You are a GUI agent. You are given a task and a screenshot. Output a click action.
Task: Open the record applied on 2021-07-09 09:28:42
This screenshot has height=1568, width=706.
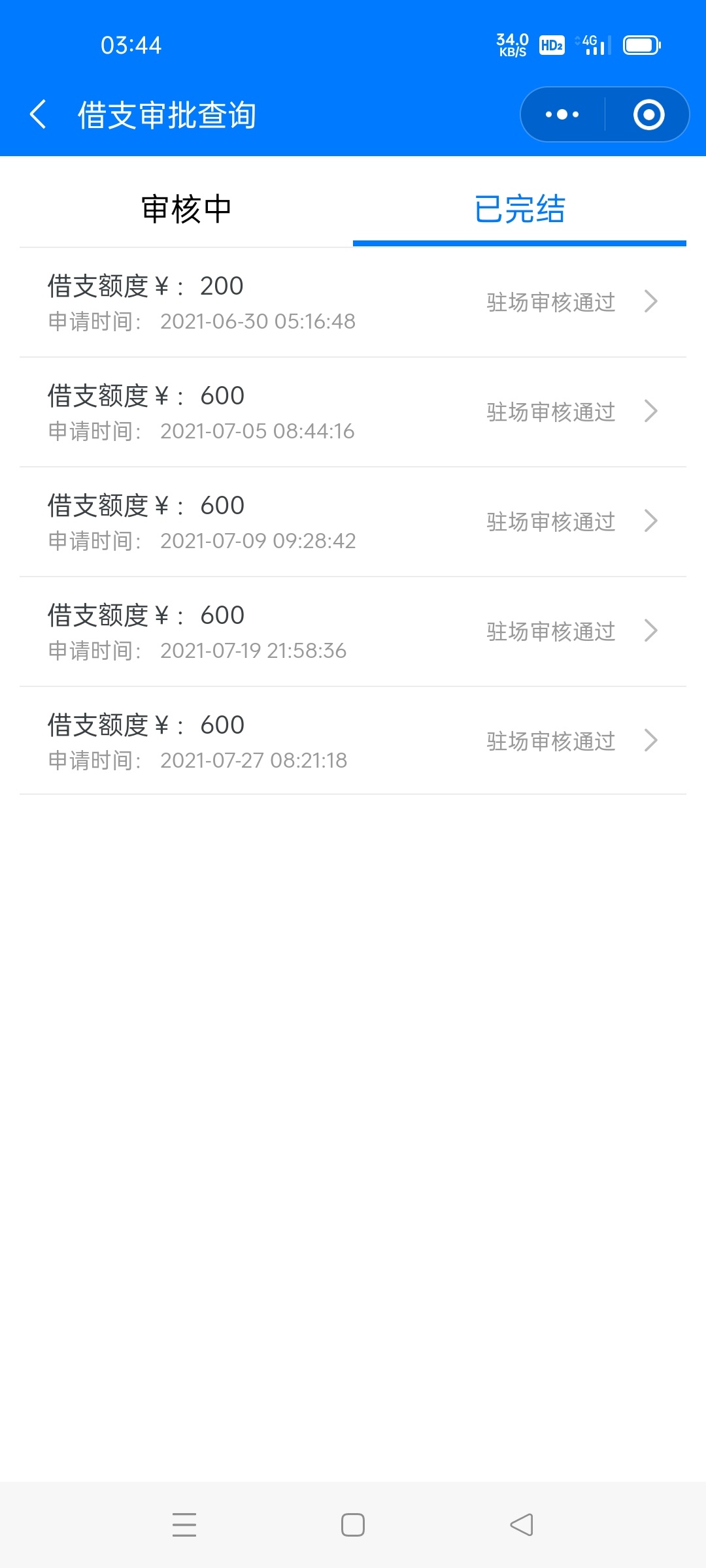[x=353, y=522]
